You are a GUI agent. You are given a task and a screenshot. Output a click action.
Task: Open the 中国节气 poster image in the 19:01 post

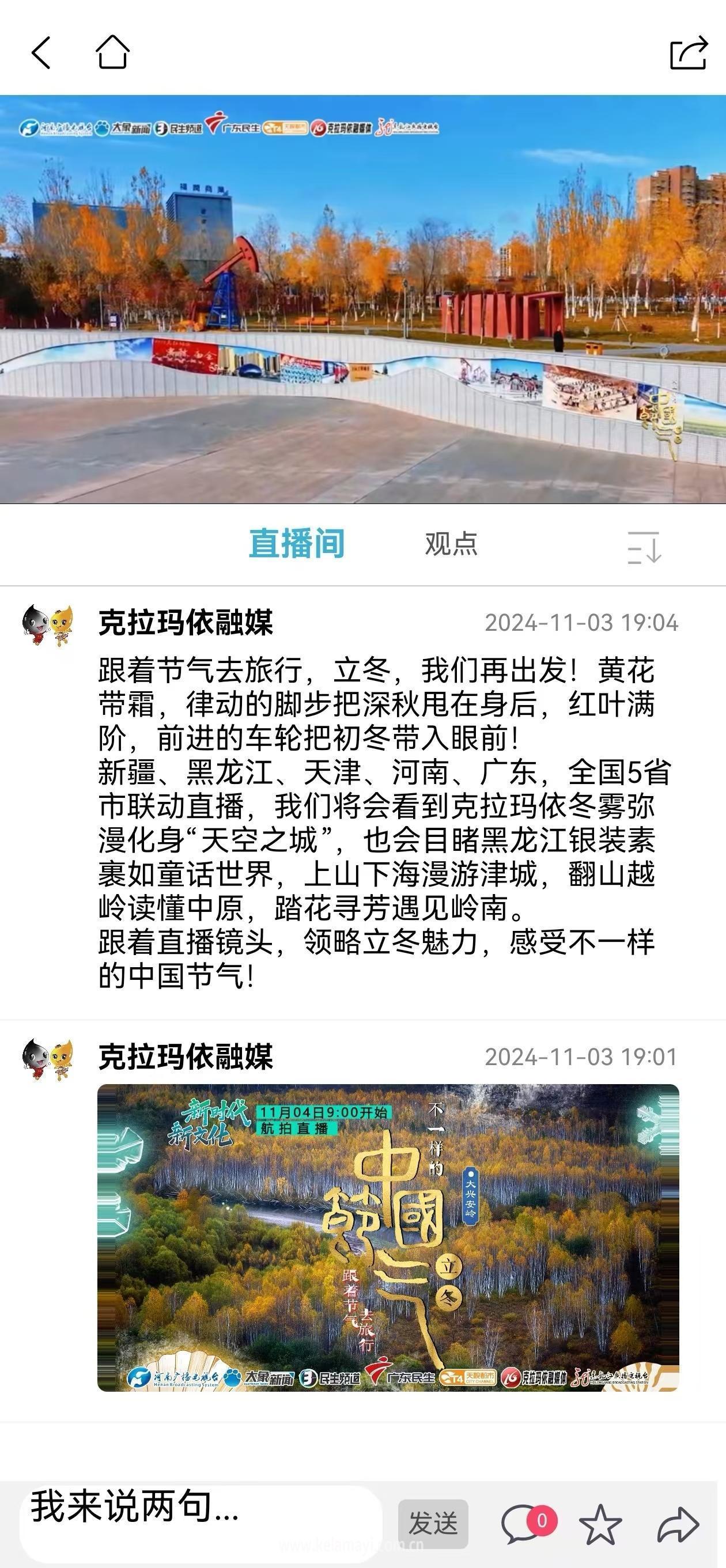point(388,1238)
